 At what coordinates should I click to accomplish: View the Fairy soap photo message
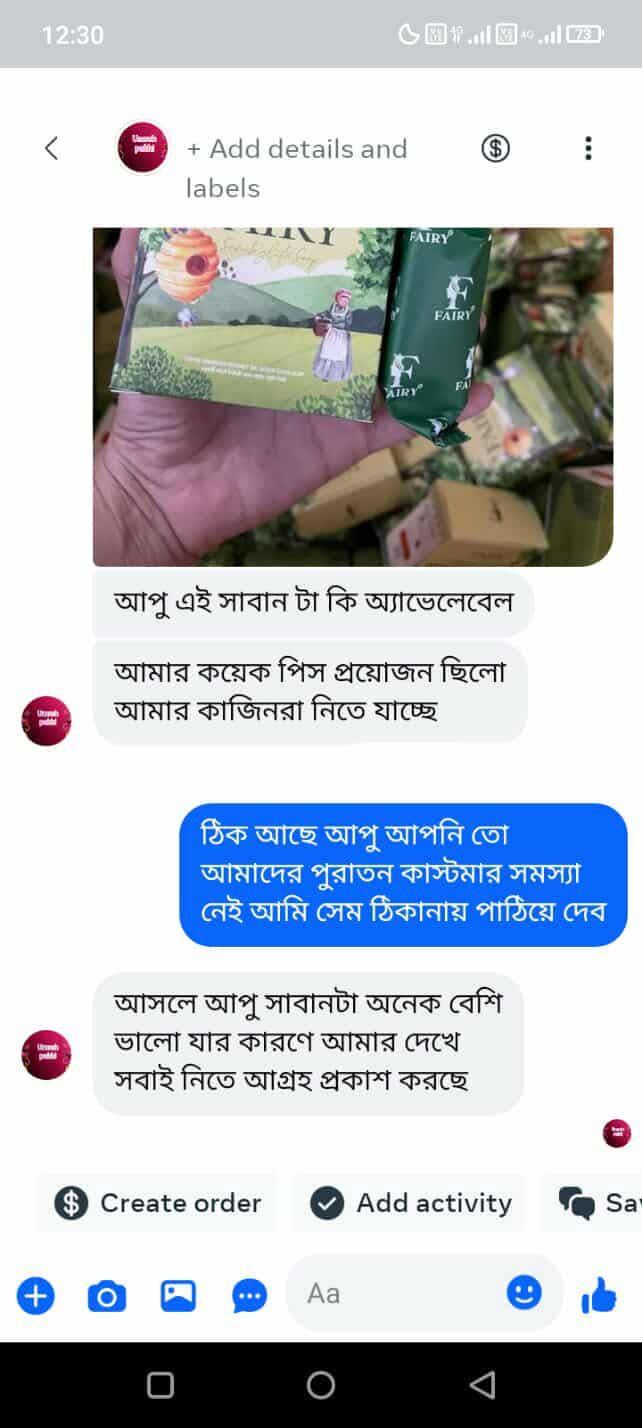pyautogui.click(x=352, y=396)
